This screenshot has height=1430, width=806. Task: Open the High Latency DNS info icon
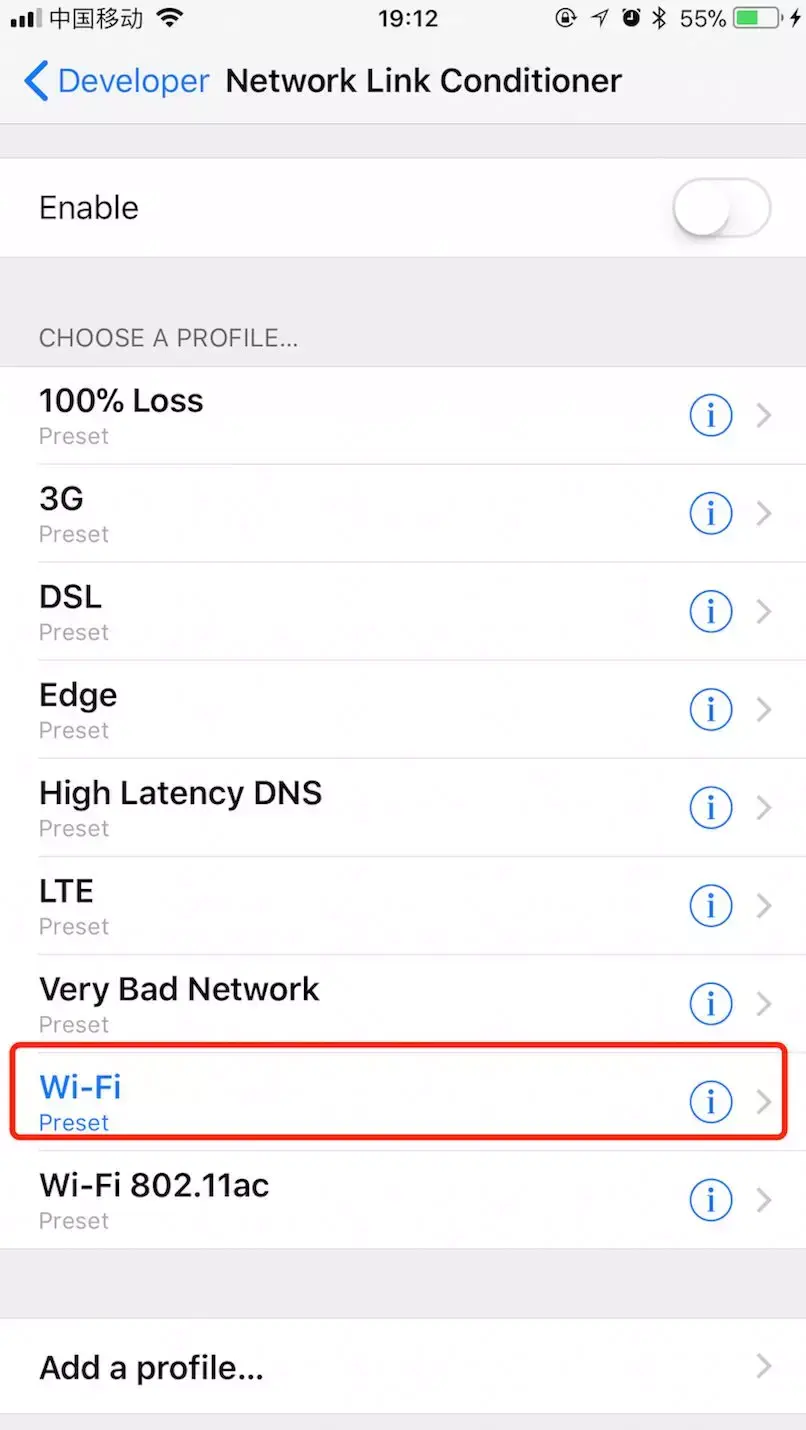[711, 807]
